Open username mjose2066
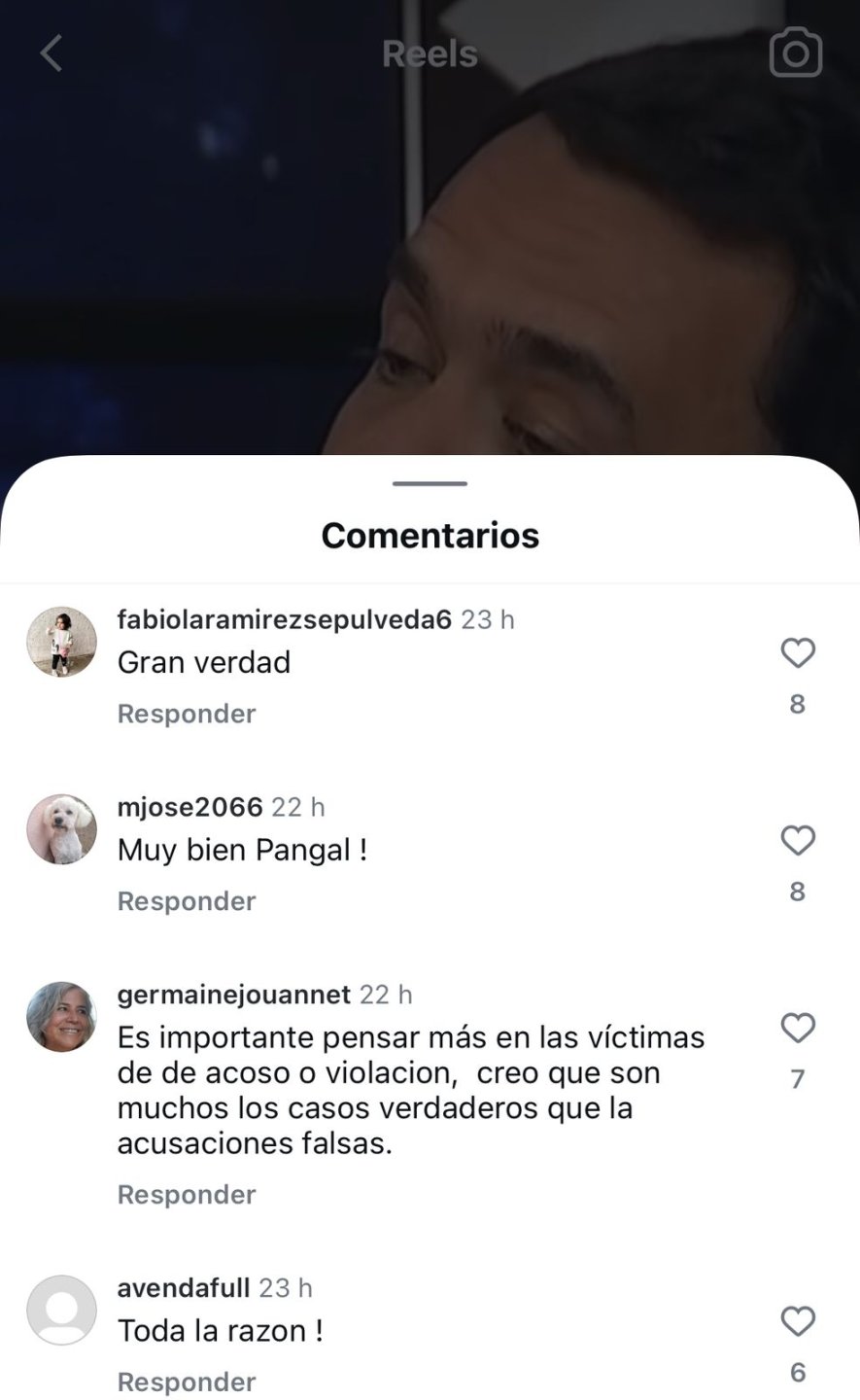The image size is (860, 1400). tap(189, 807)
